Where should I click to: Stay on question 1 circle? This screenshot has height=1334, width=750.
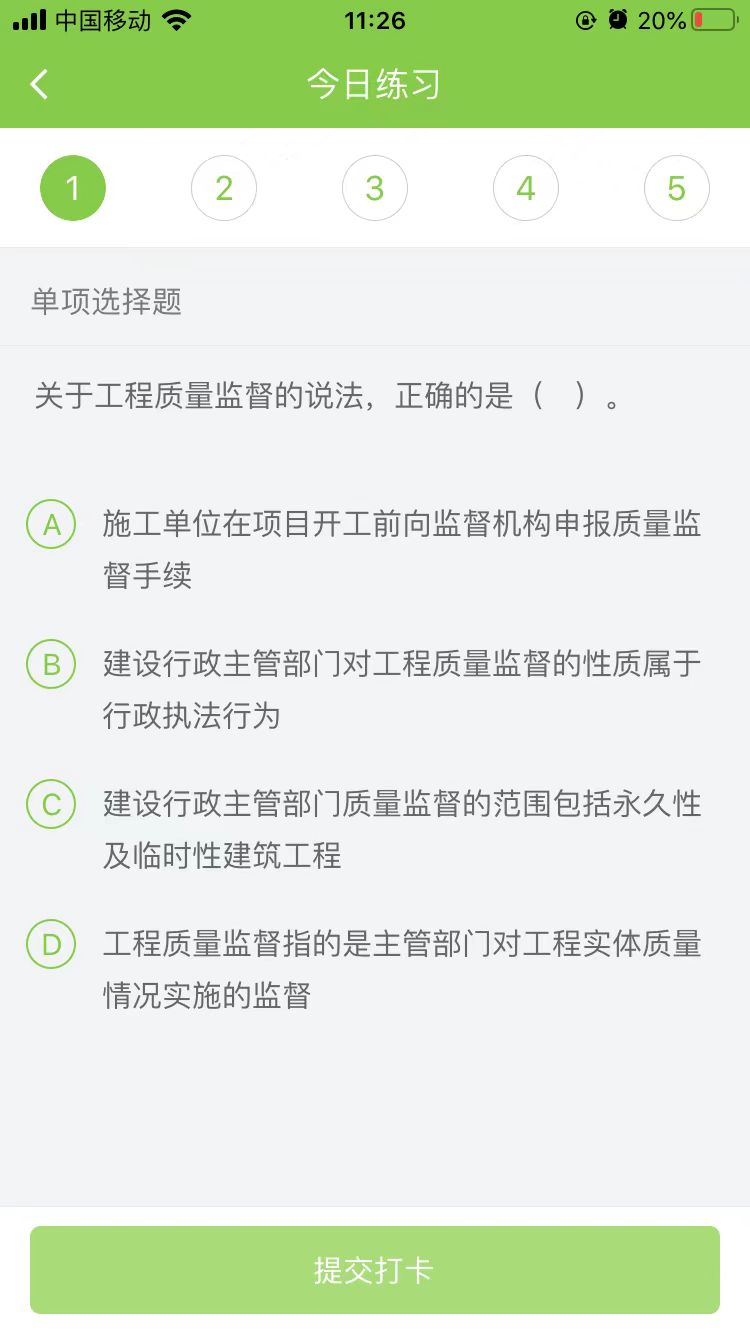73,188
